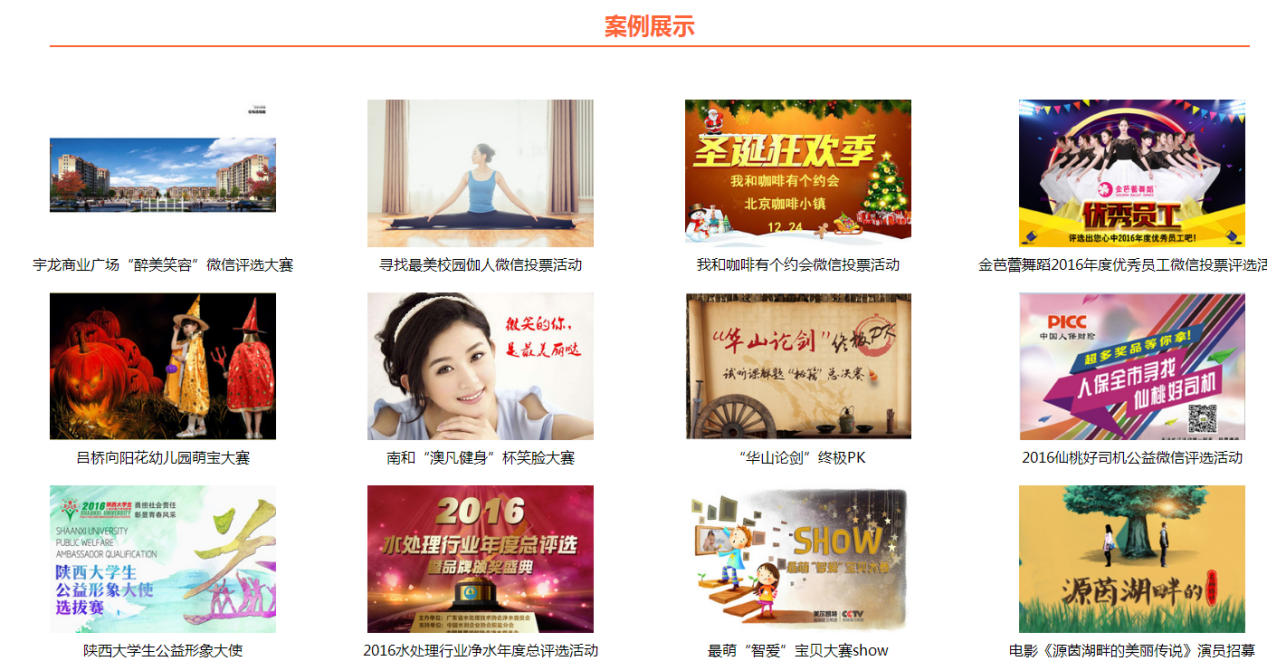This screenshot has height=661, width=1267.
Task: Open 2016仙桃好司机公益微信评选活动
Action: coord(1132,366)
